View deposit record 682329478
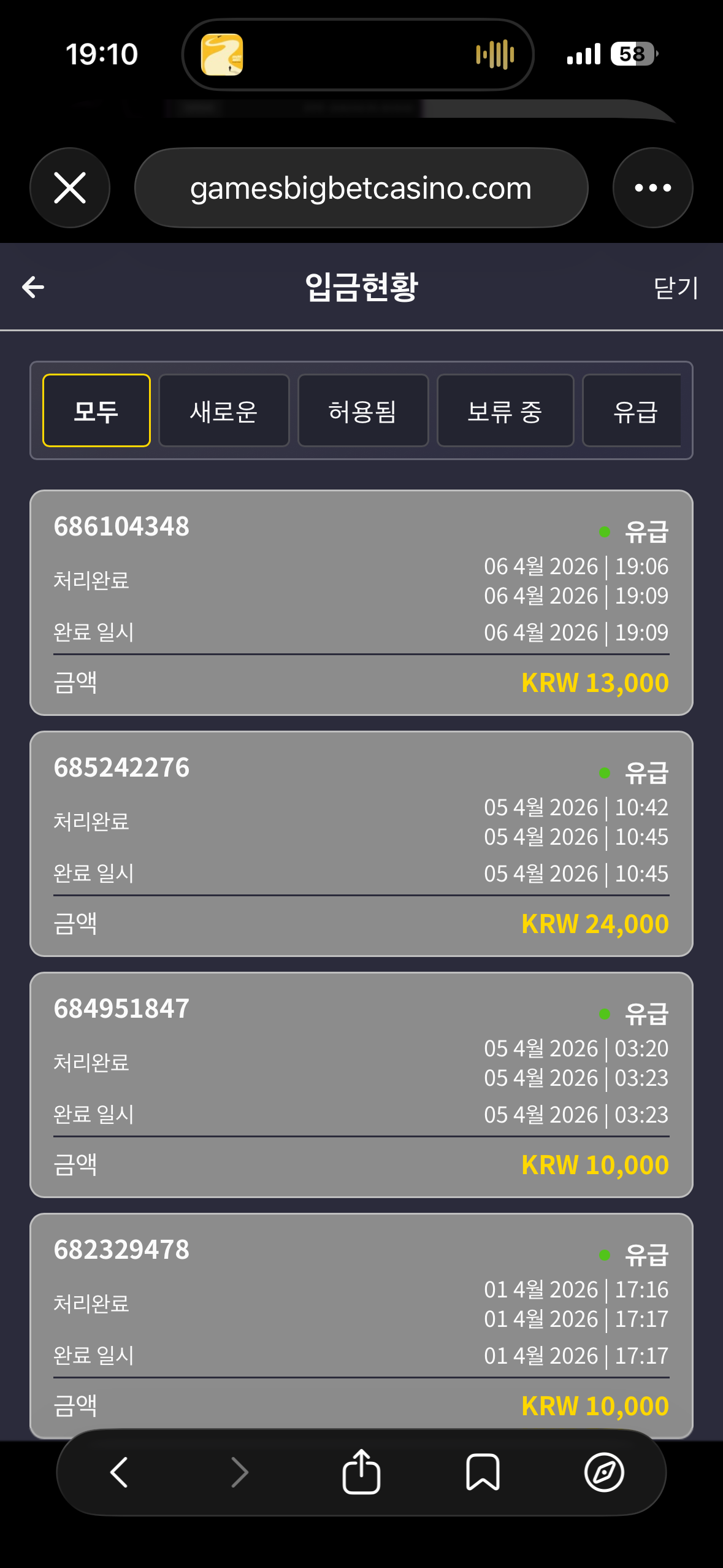 click(x=361, y=1319)
